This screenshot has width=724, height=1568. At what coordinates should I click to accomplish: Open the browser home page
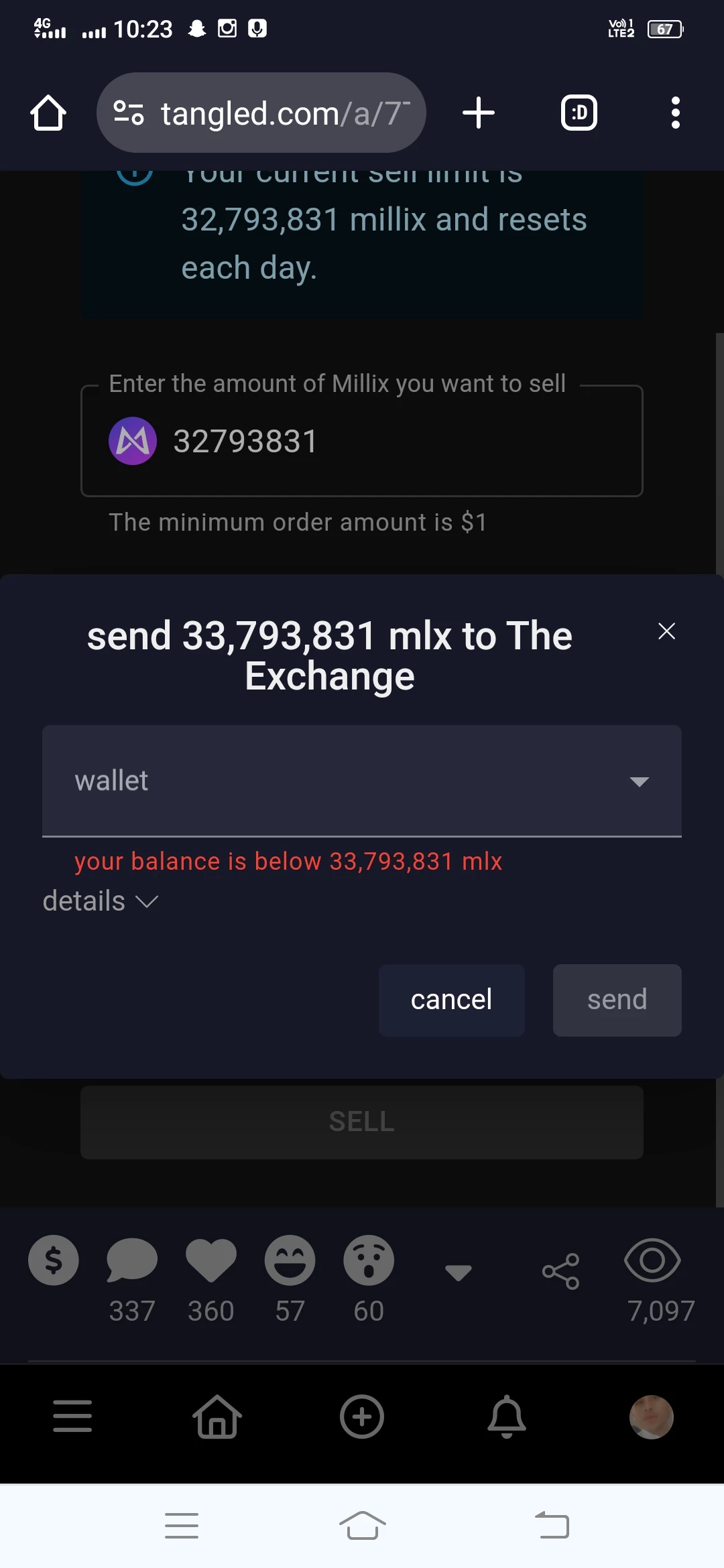coord(48,113)
